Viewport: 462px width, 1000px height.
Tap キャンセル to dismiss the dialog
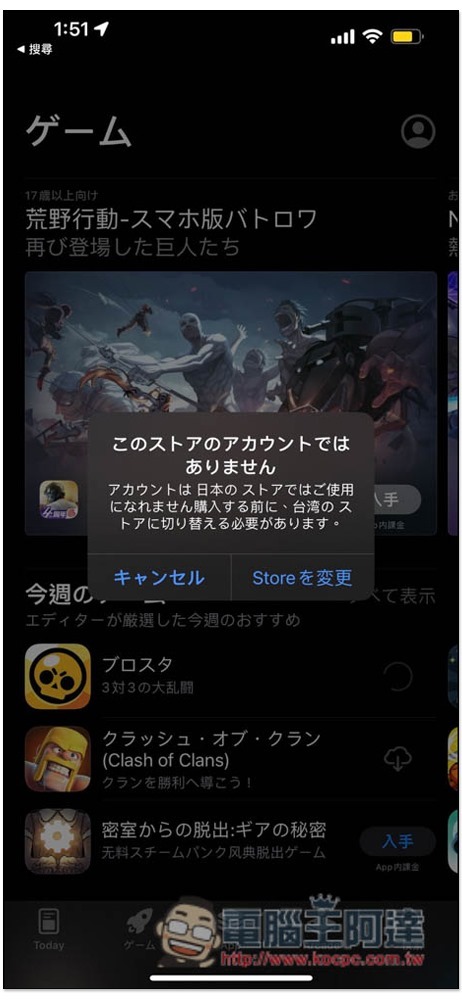tap(159, 578)
